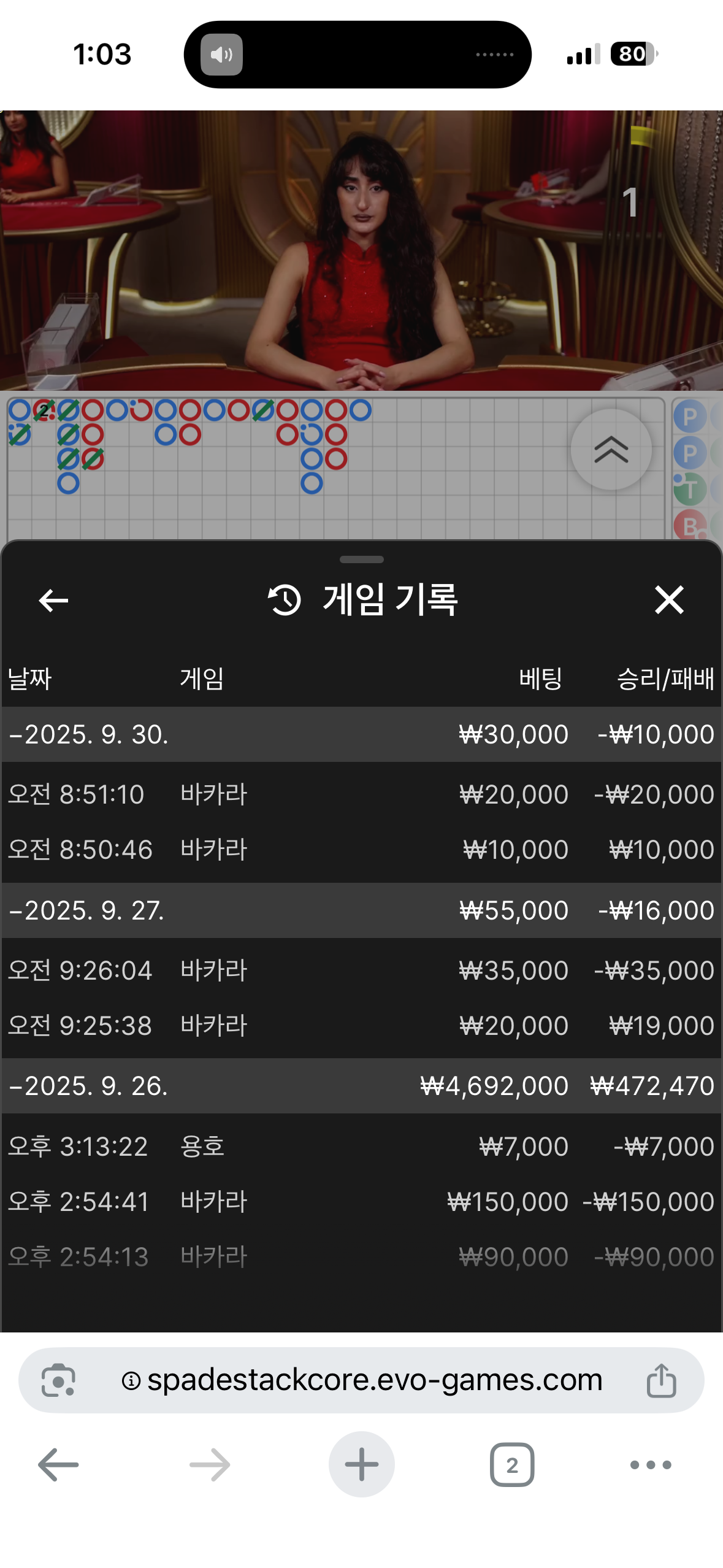Collapse the 2025. 9. 26. date group

[89, 1086]
